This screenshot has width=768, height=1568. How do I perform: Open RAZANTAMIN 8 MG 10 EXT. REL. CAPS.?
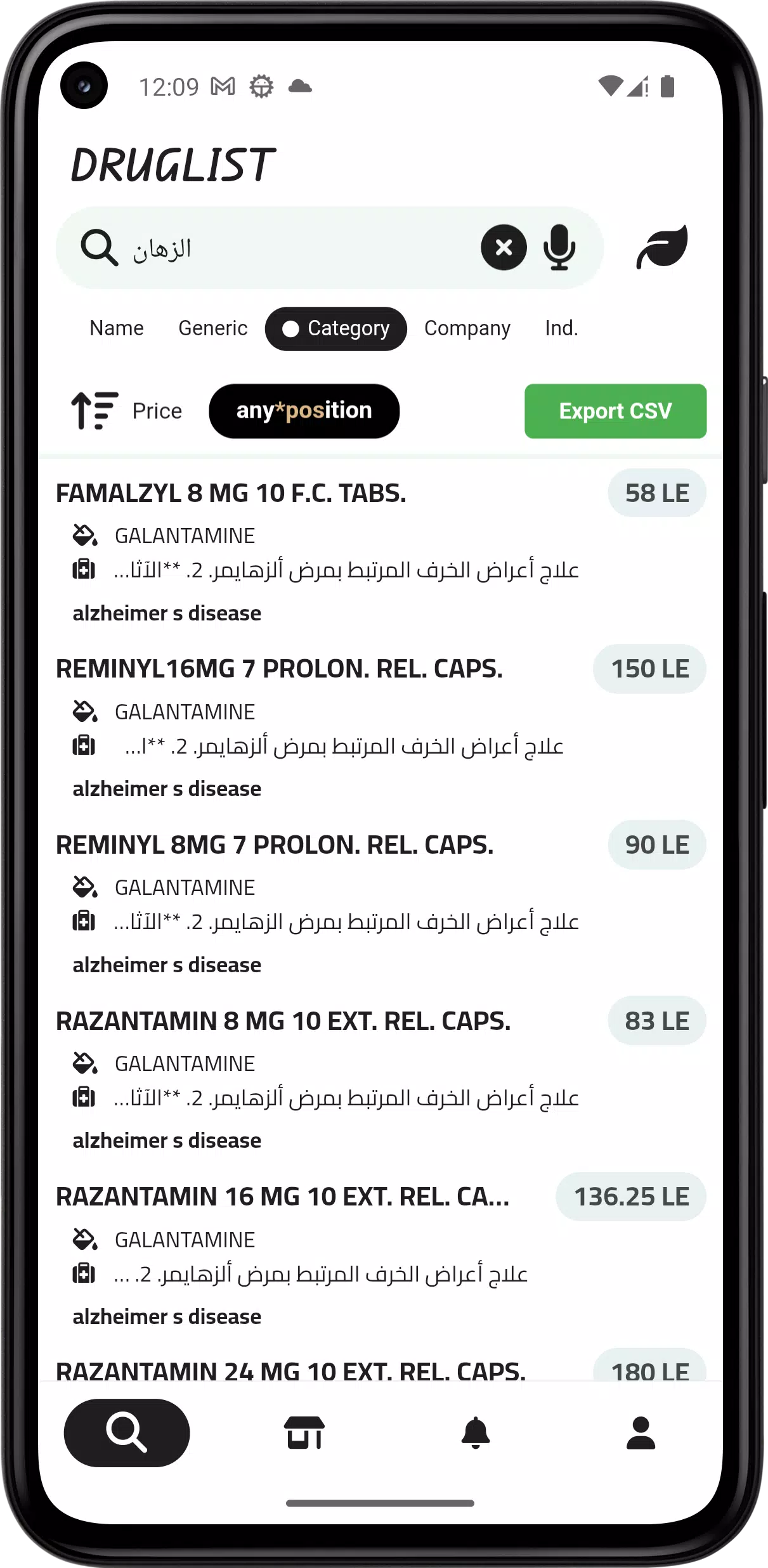(283, 1021)
